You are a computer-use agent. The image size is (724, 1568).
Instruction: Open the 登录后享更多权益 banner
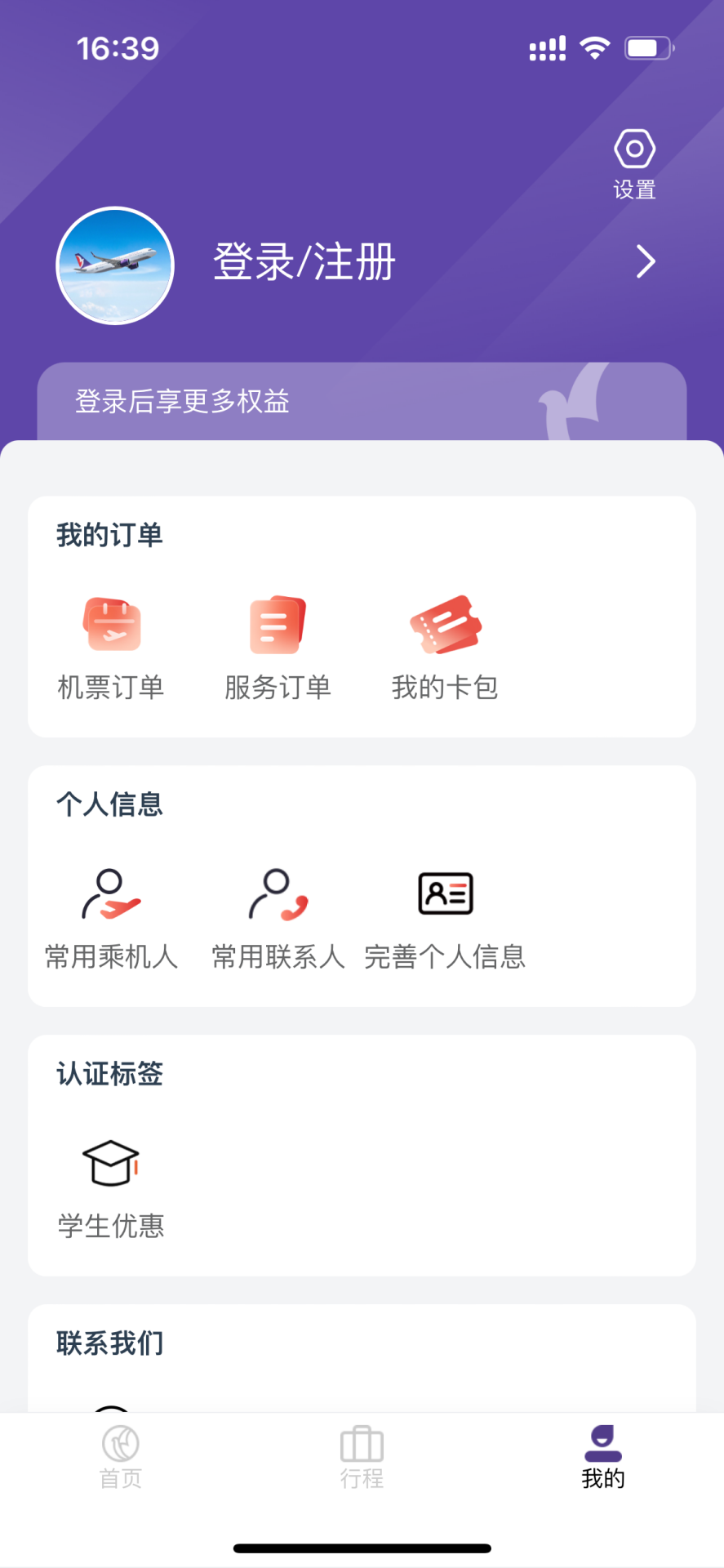coord(362,401)
